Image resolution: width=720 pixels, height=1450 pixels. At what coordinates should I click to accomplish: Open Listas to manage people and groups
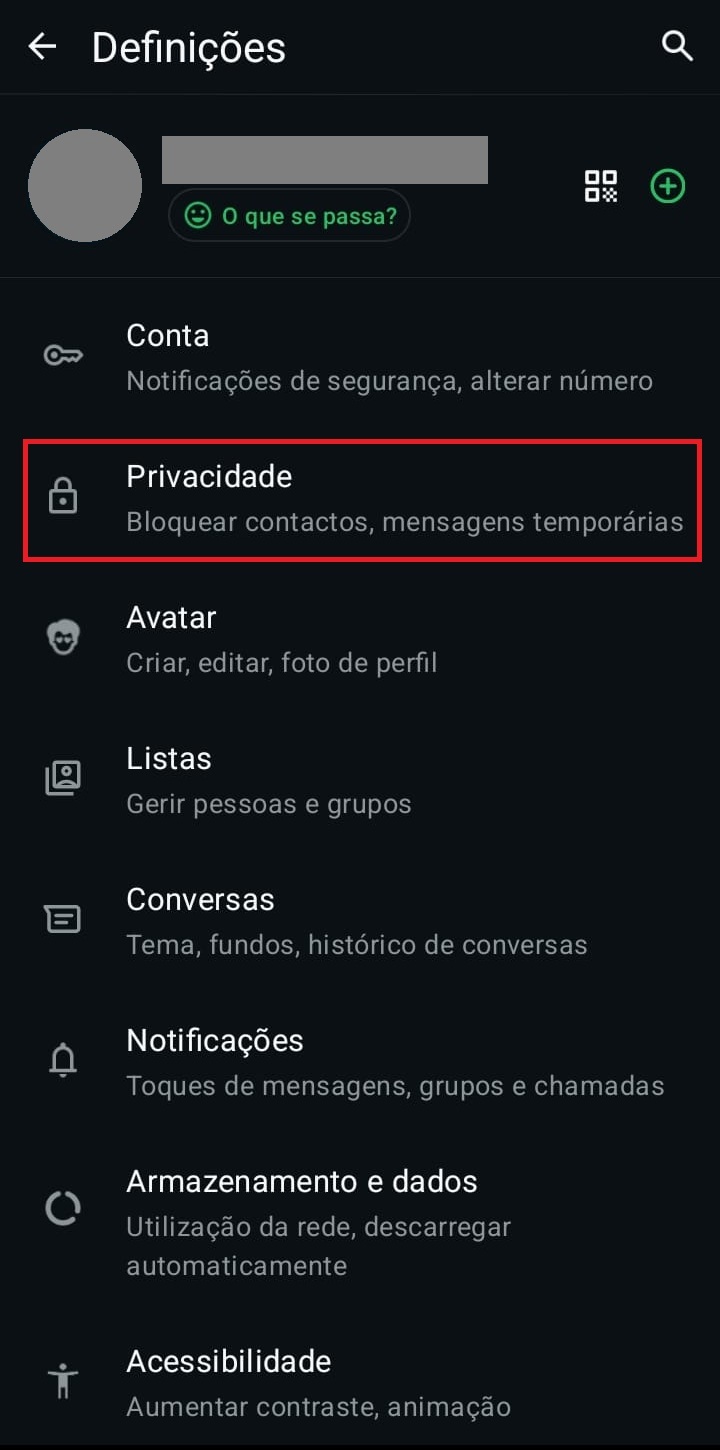click(360, 780)
